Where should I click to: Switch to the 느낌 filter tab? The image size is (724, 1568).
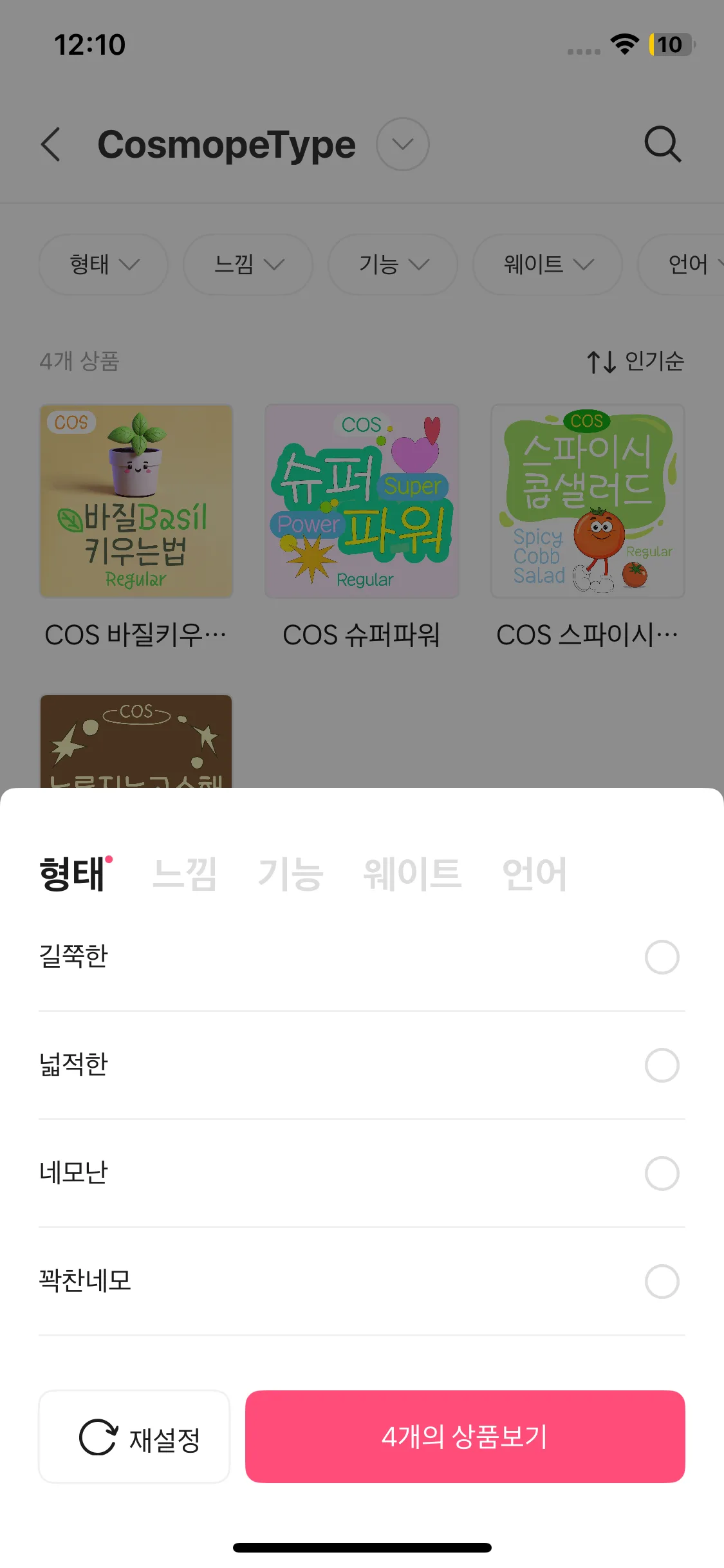(185, 874)
